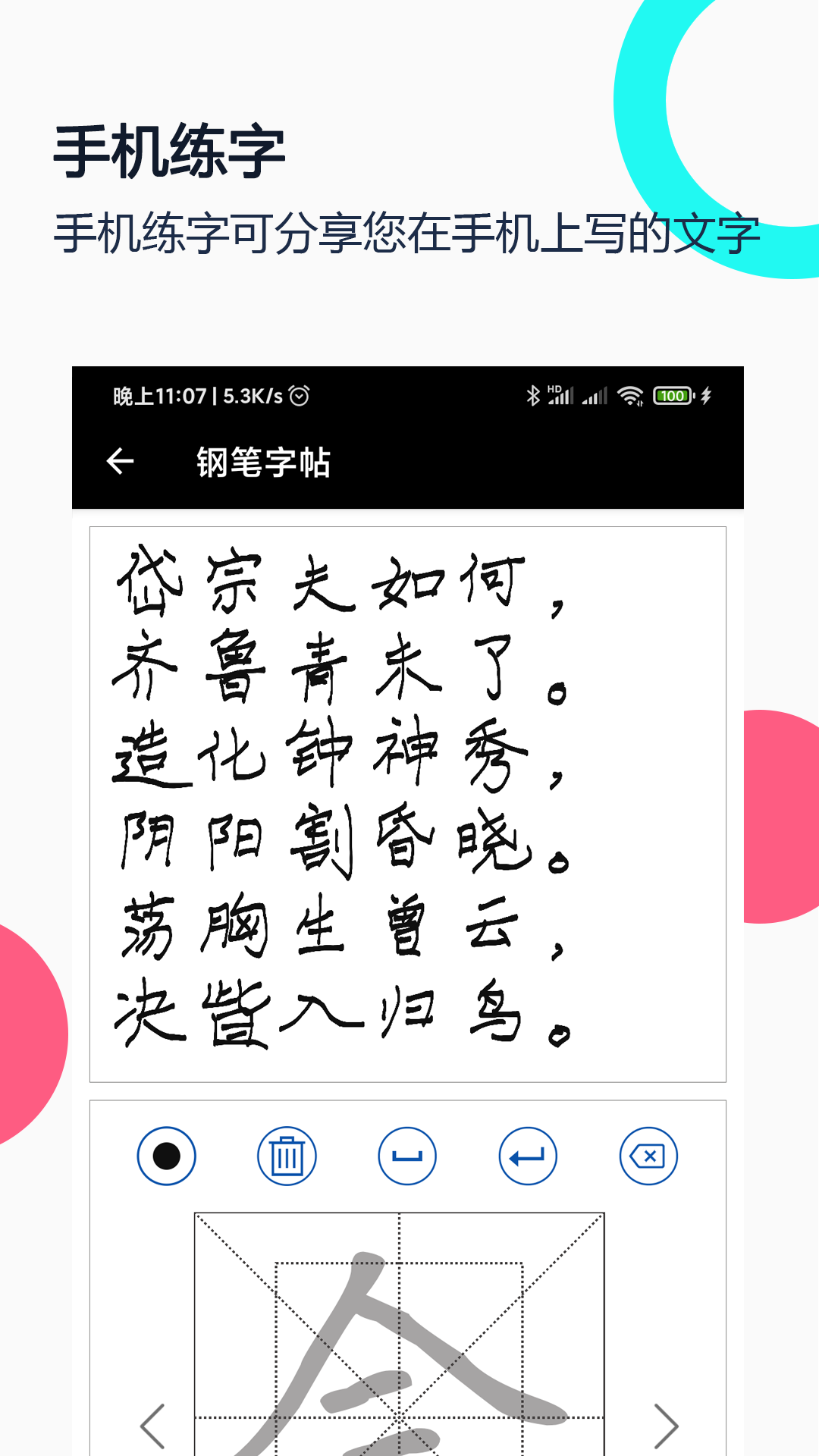Tap the Wi-Fi icon in the status bar
The width and height of the screenshot is (819, 1456).
pos(629,395)
